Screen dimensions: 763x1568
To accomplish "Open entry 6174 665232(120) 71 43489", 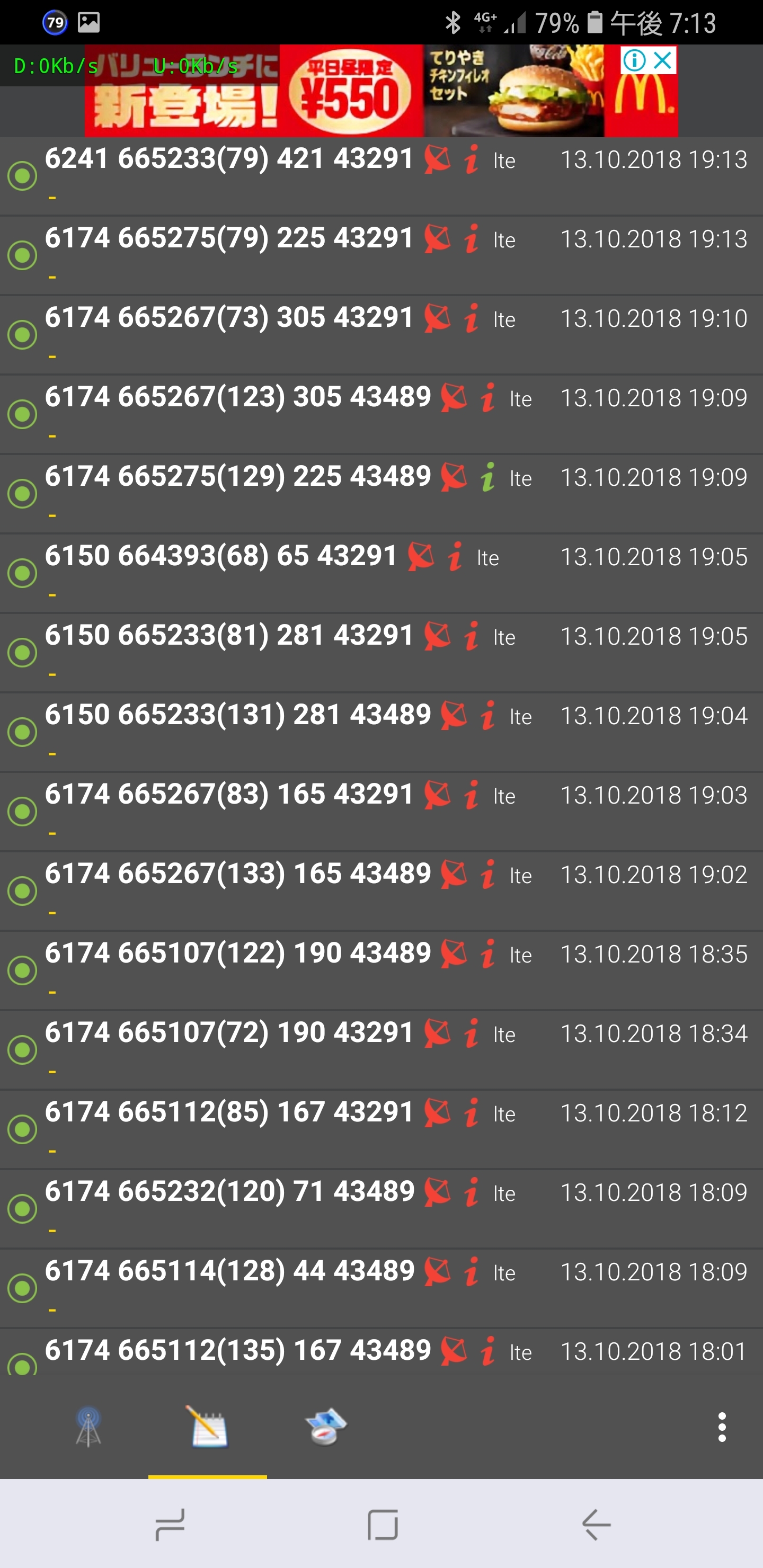I will [381, 1209].
